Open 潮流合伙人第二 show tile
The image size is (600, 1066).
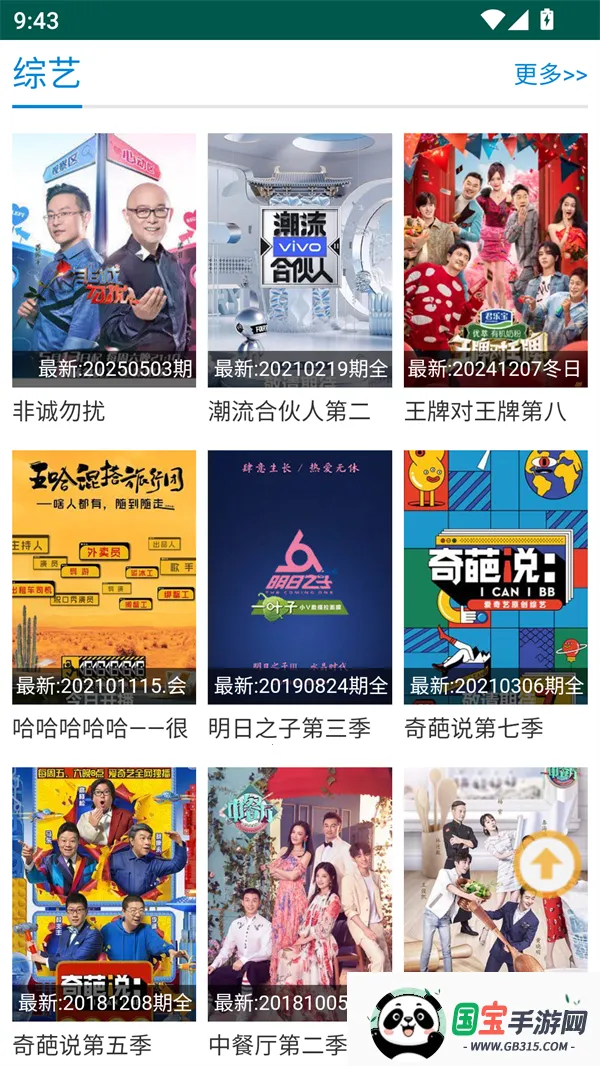(x=299, y=260)
